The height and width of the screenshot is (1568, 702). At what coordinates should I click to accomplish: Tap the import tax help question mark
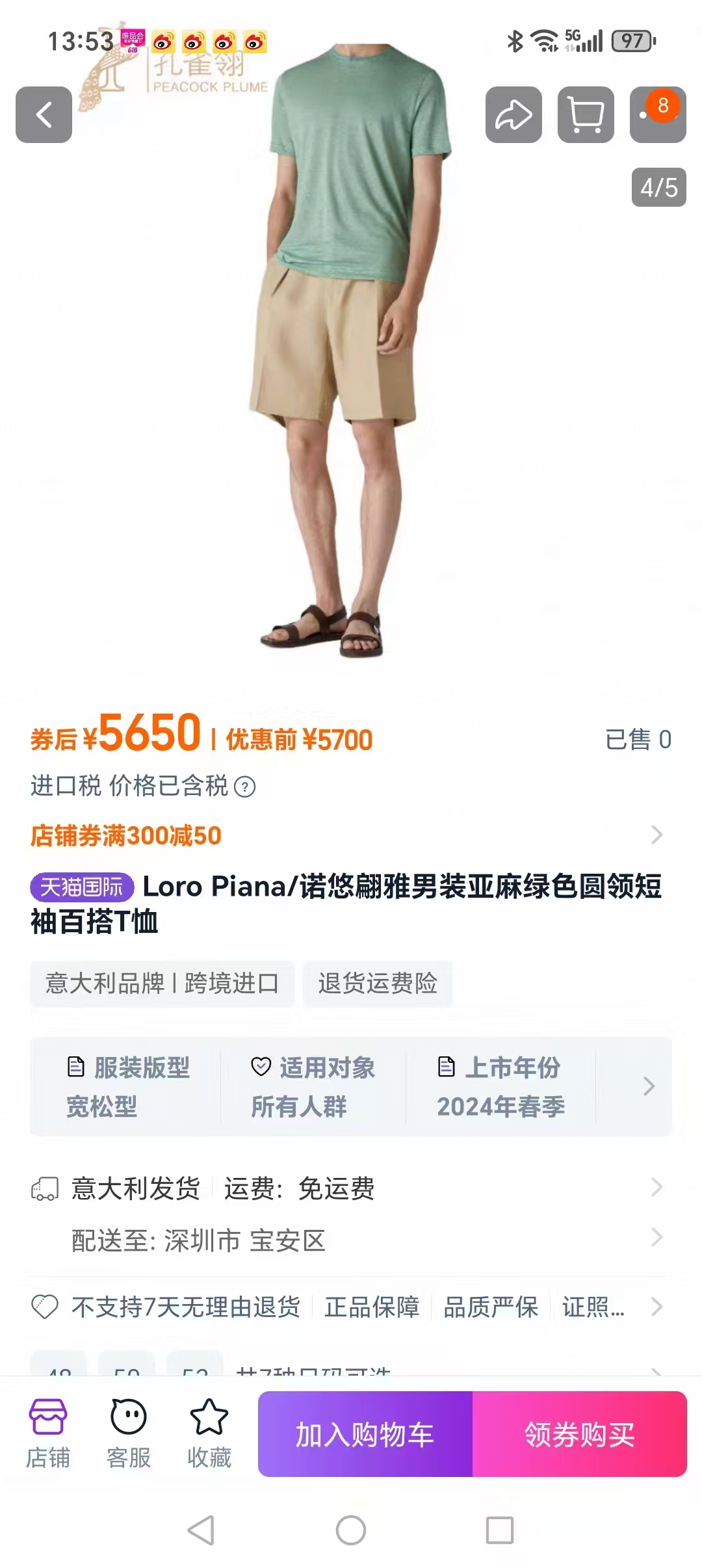click(245, 787)
